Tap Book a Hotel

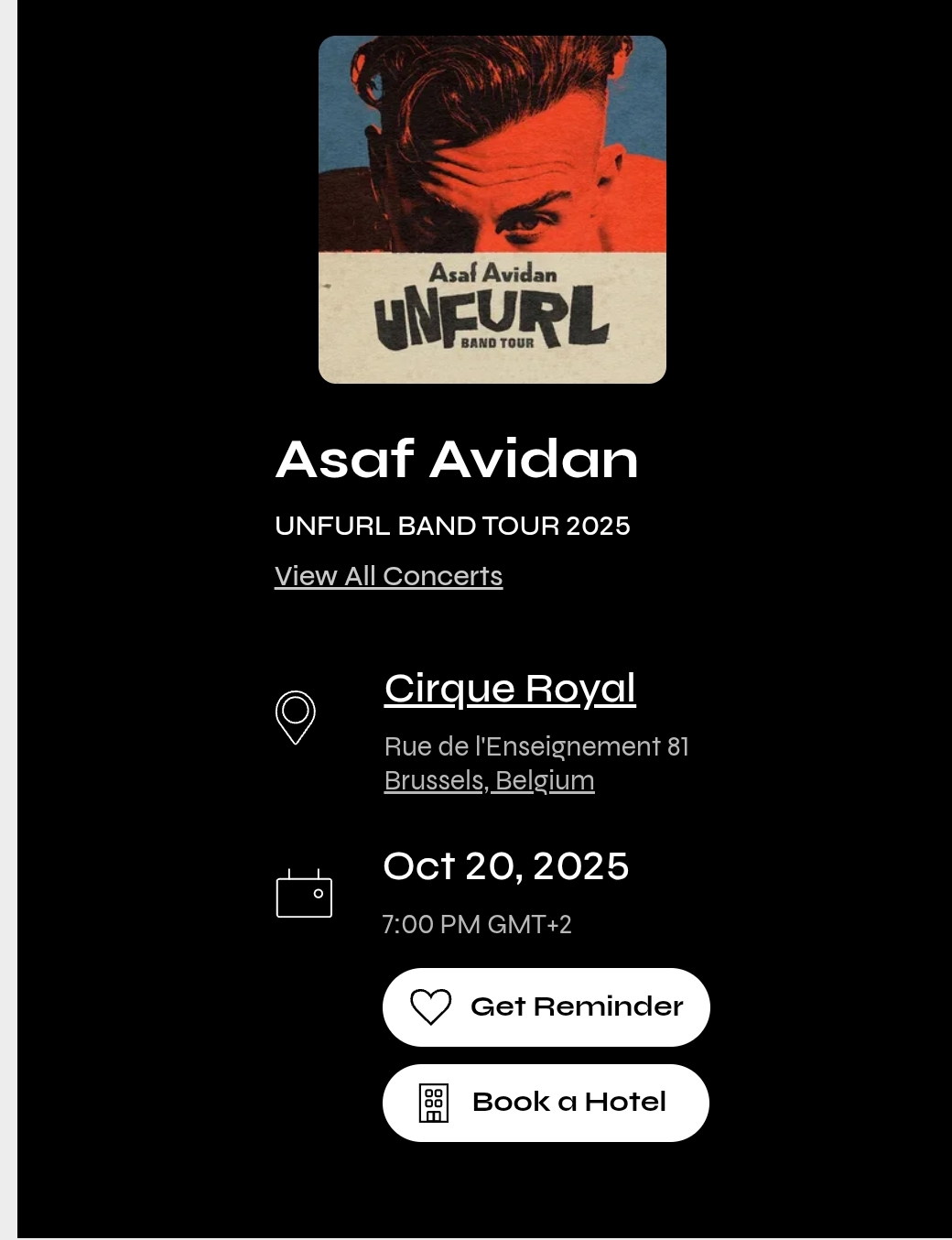point(546,1103)
